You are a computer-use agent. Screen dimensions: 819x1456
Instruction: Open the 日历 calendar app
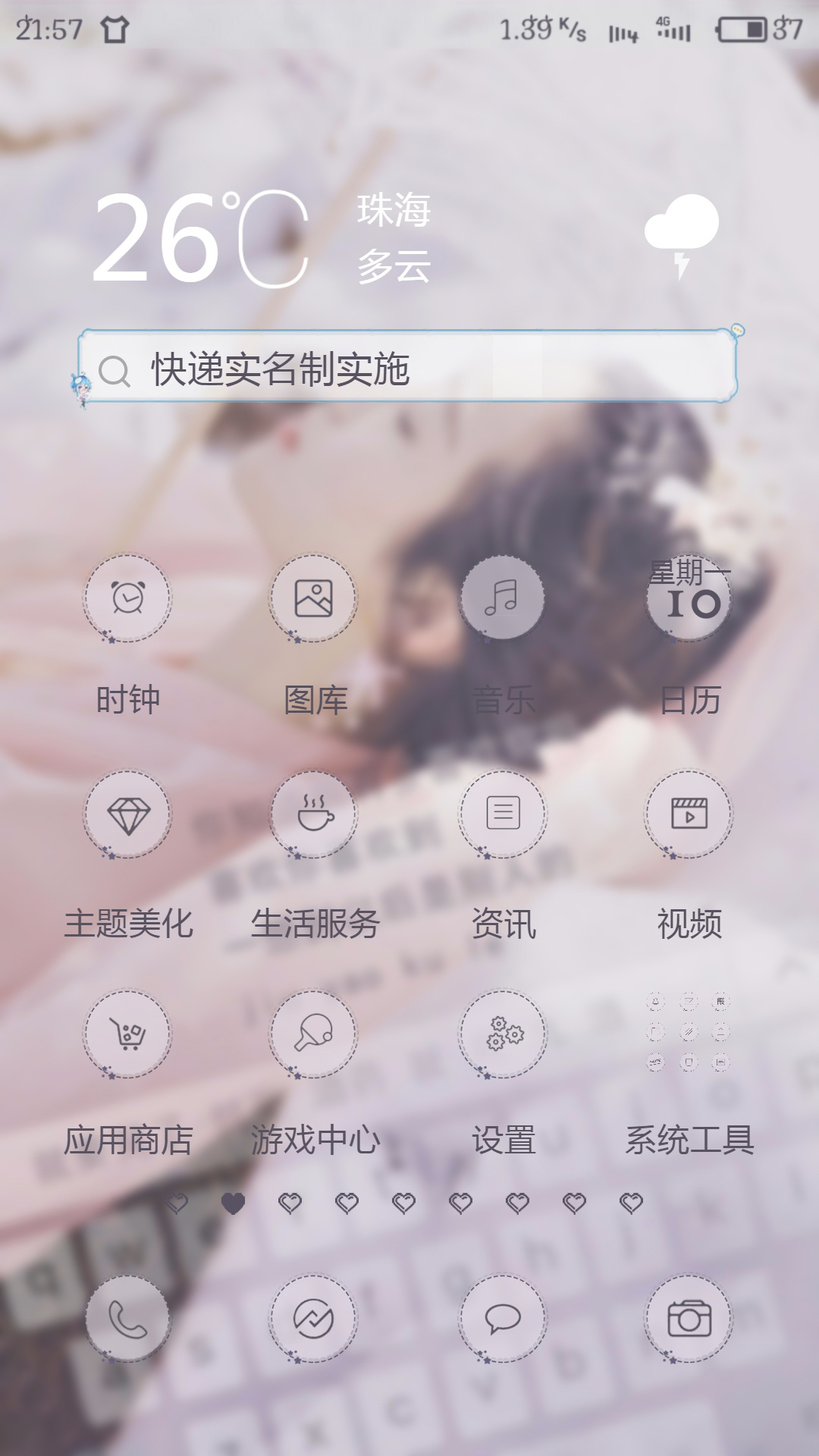coord(689,599)
